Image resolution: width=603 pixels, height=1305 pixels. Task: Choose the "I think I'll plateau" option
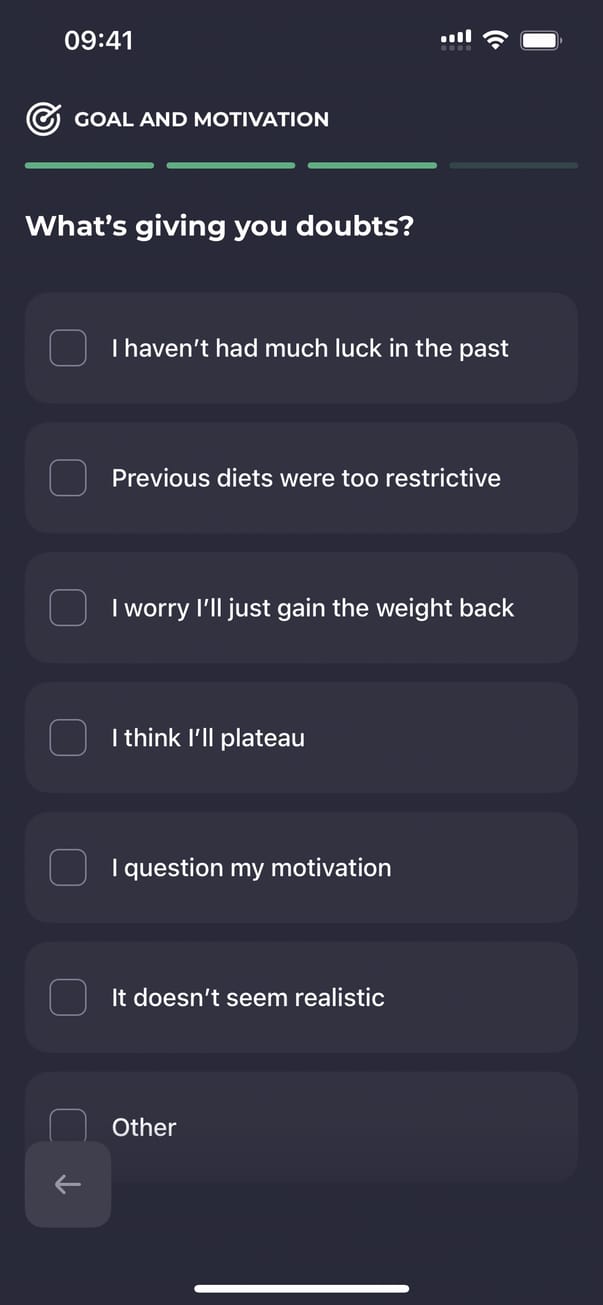(x=68, y=738)
